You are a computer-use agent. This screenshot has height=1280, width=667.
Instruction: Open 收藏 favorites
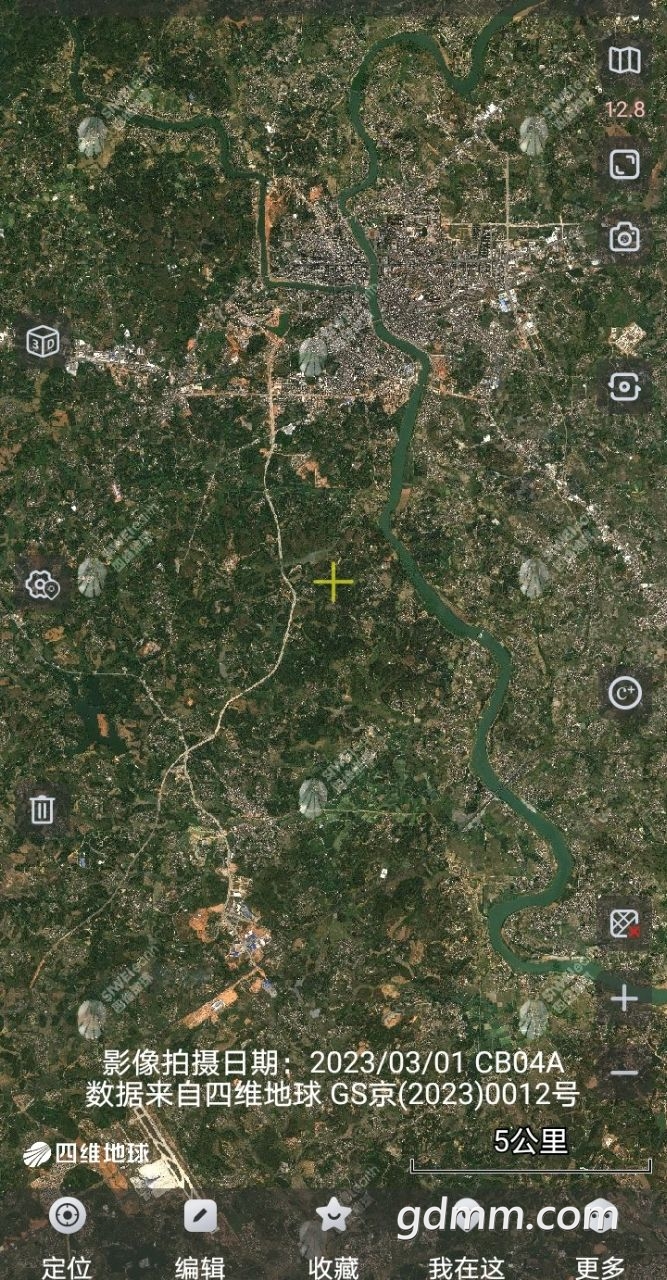tap(333, 1237)
